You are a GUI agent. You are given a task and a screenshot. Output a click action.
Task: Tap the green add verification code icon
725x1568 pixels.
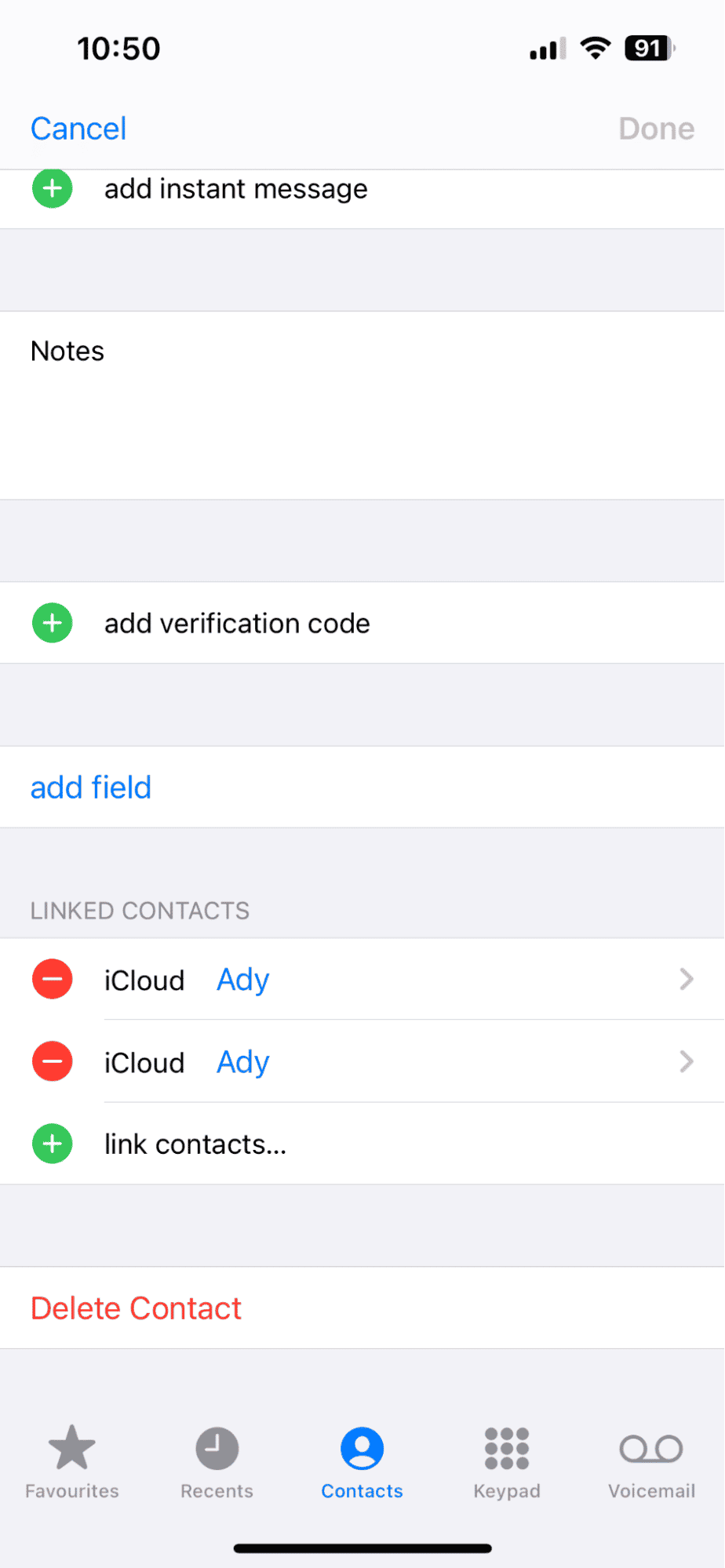52,622
